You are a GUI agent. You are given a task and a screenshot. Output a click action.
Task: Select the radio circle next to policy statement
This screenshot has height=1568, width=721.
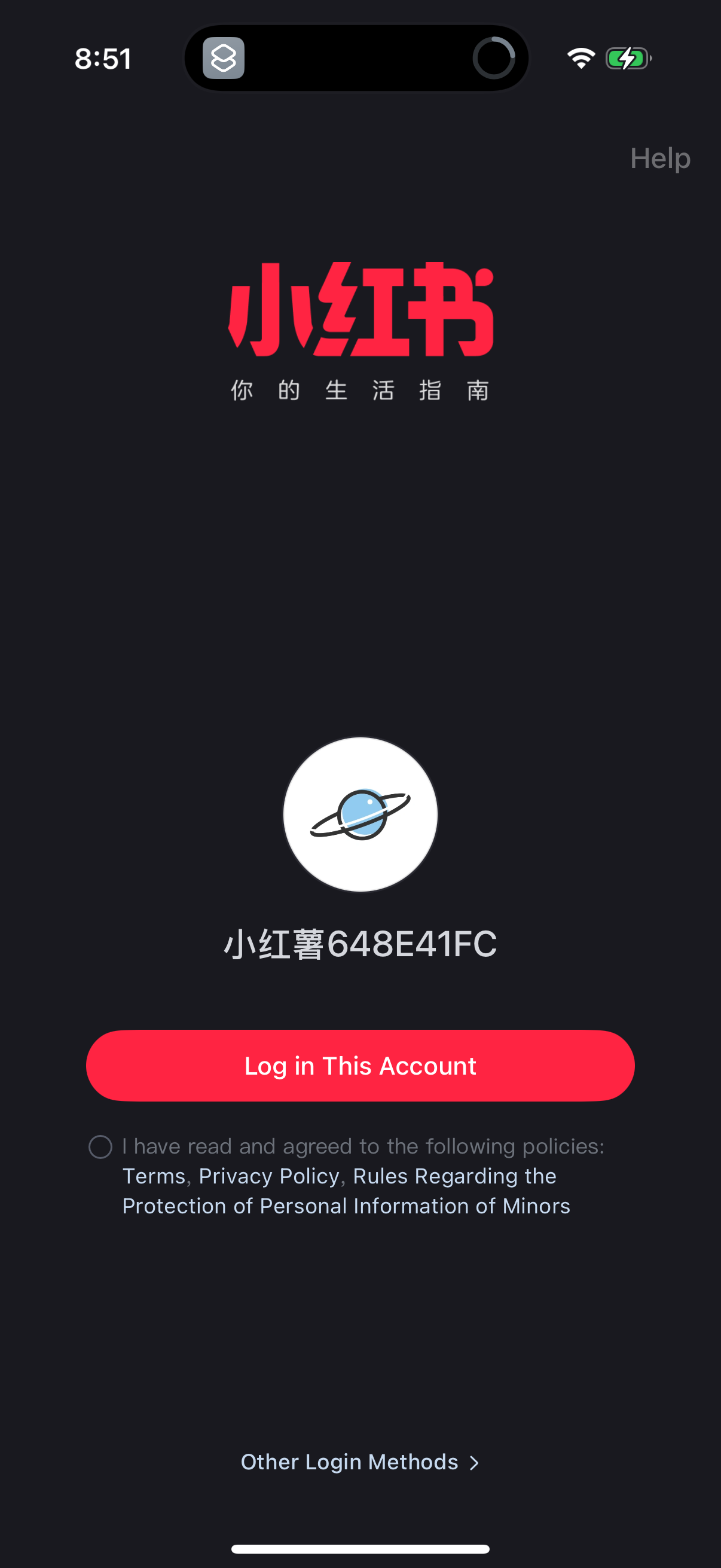click(x=101, y=1145)
